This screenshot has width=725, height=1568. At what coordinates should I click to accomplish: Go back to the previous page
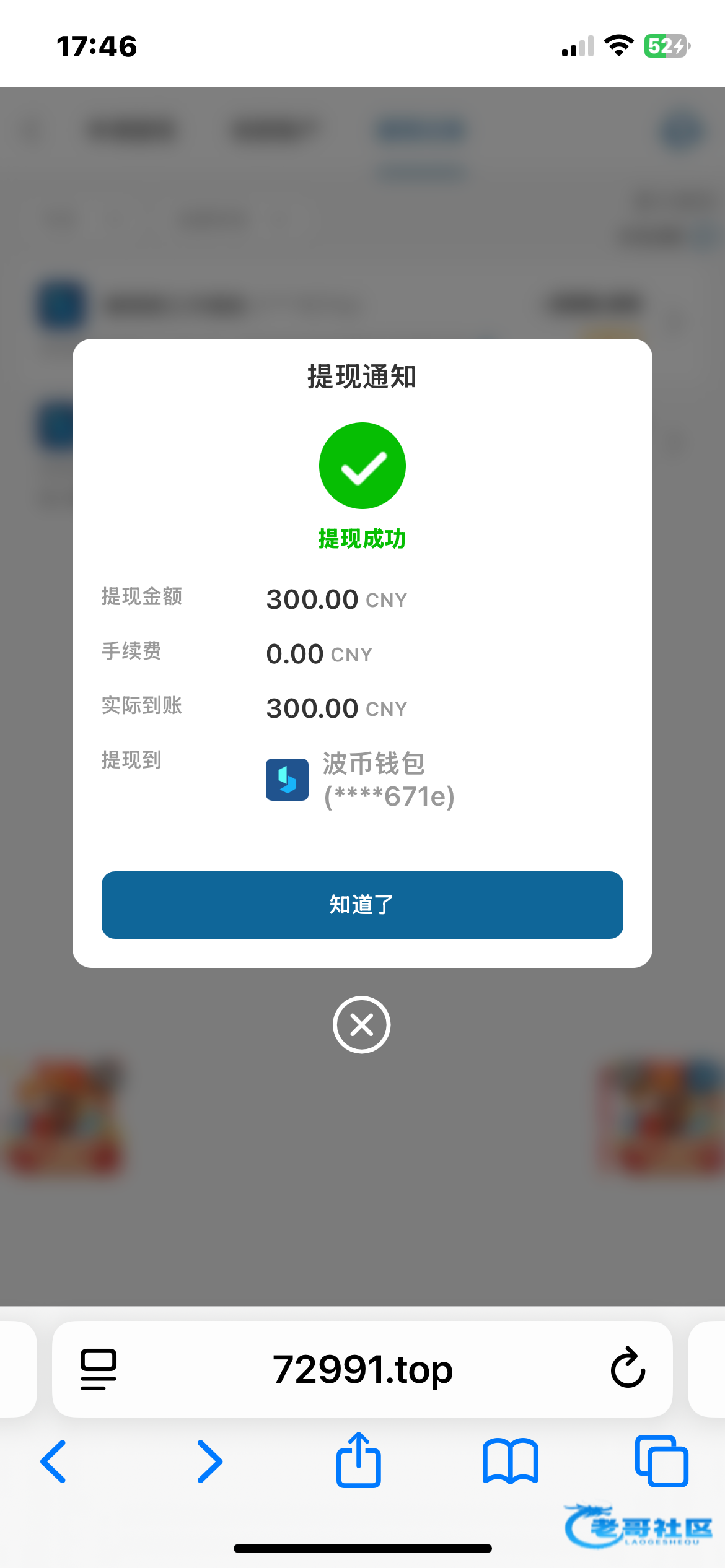pyautogui.click(x=54, y=1461)
